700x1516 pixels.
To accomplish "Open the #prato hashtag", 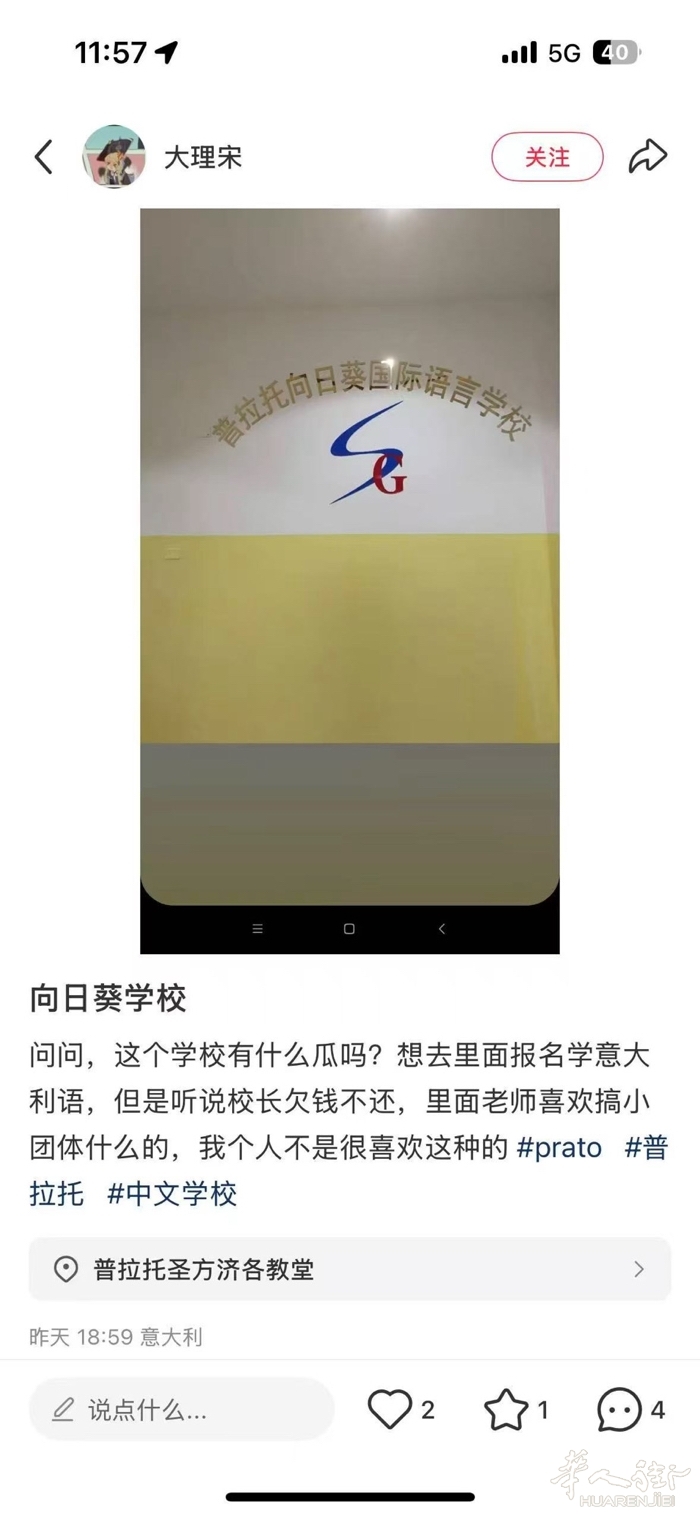I will [x=559, y=1147].
